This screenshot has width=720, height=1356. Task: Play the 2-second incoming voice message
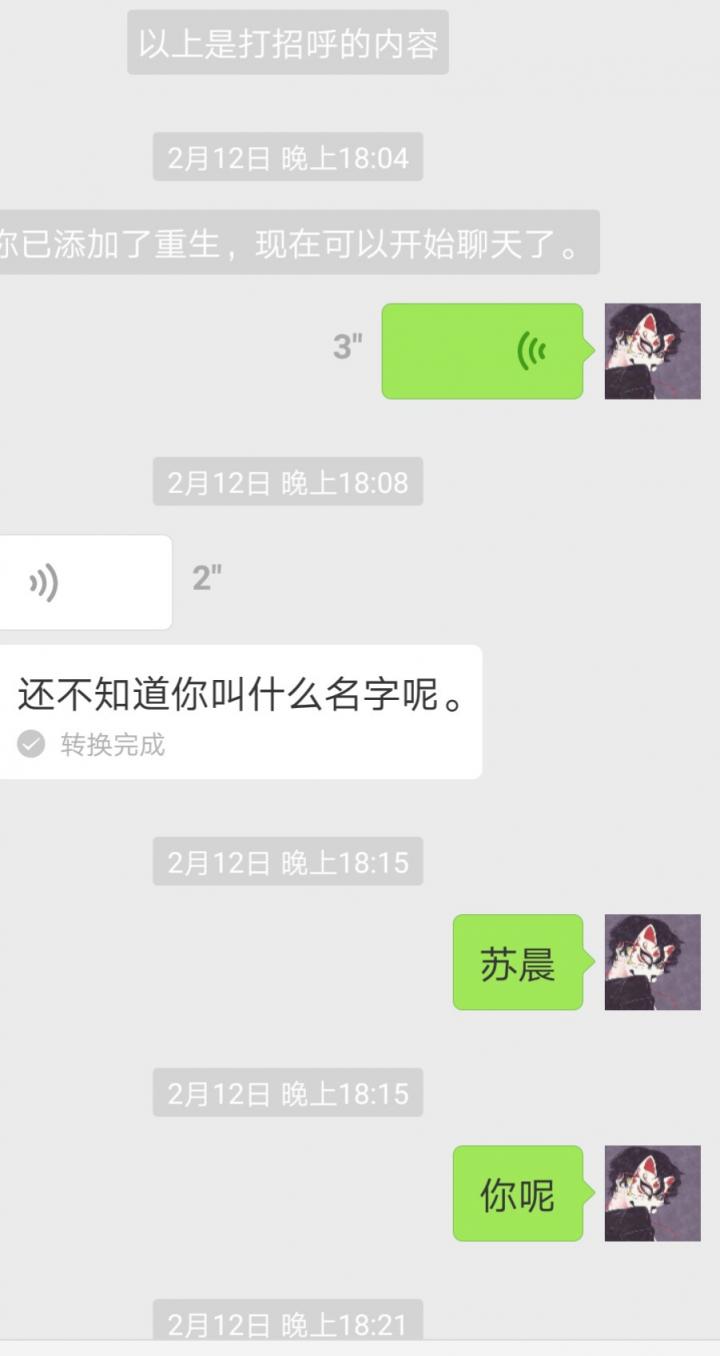click(85, 581)
